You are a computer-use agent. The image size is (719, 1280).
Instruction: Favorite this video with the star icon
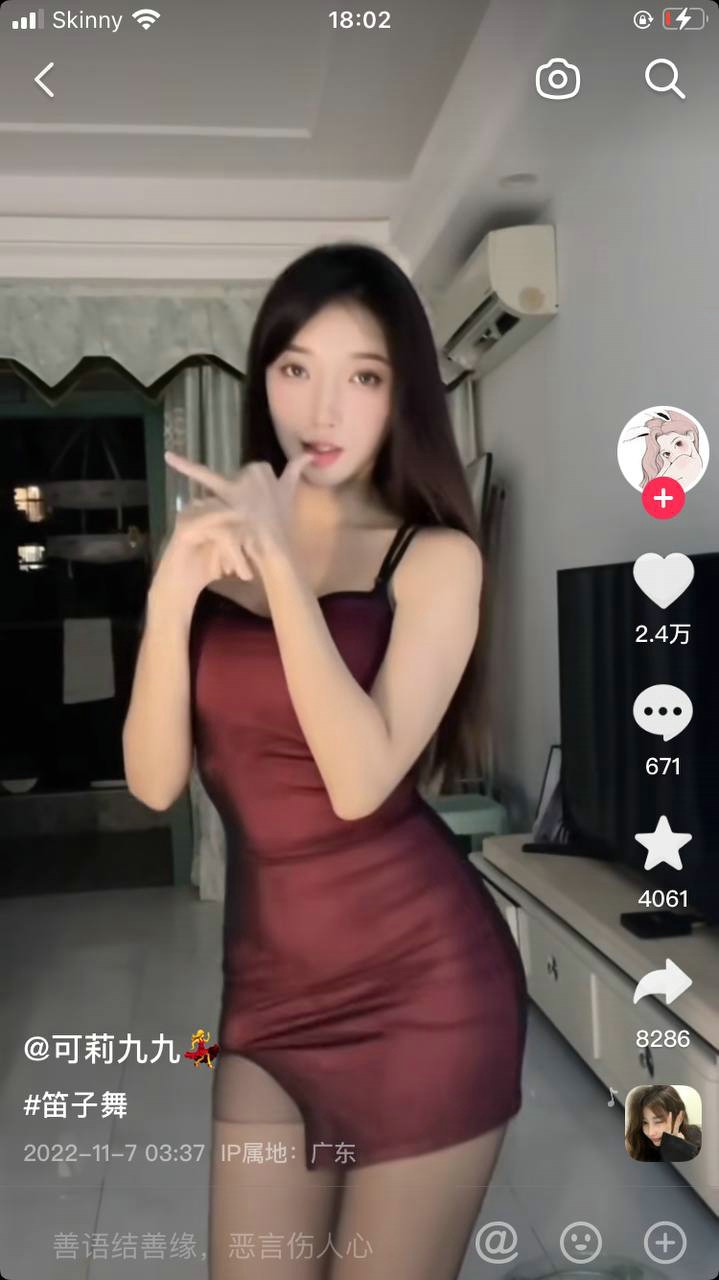click(663, 845)
